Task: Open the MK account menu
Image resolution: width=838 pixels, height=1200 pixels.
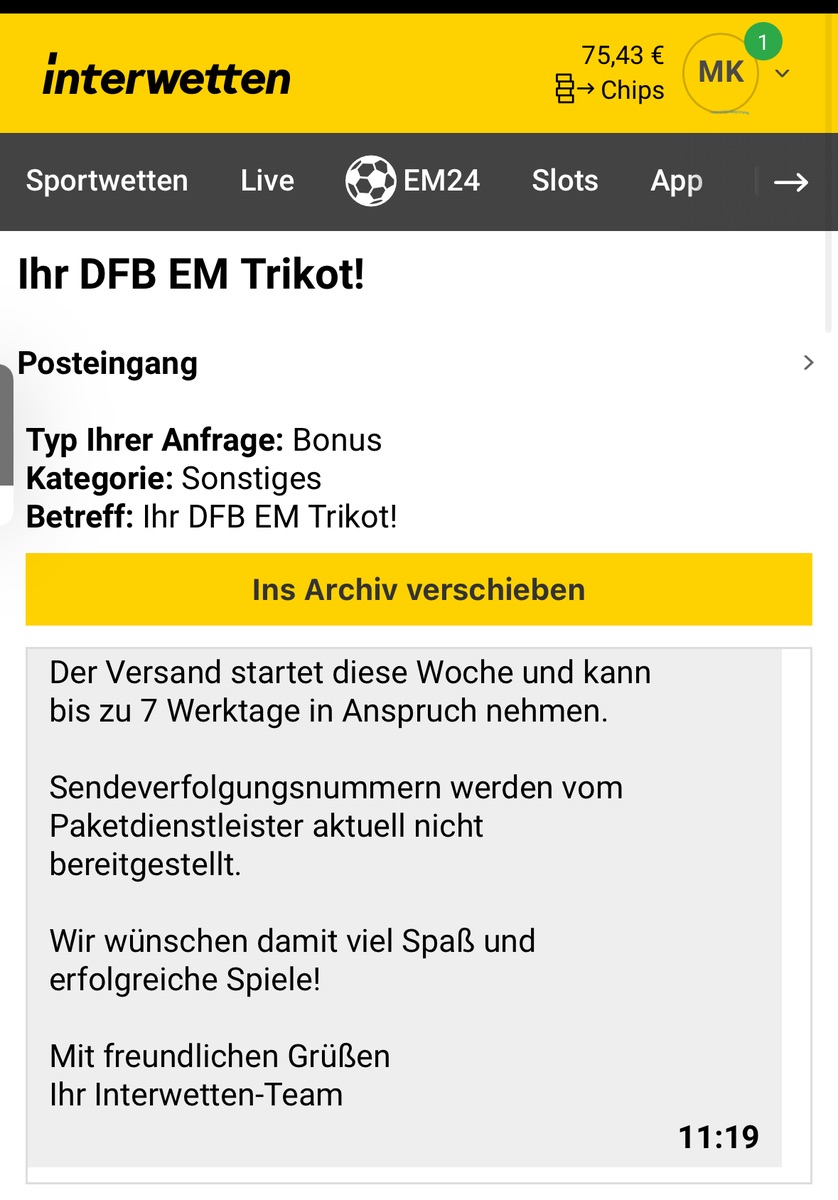Action: click(721, 73)
